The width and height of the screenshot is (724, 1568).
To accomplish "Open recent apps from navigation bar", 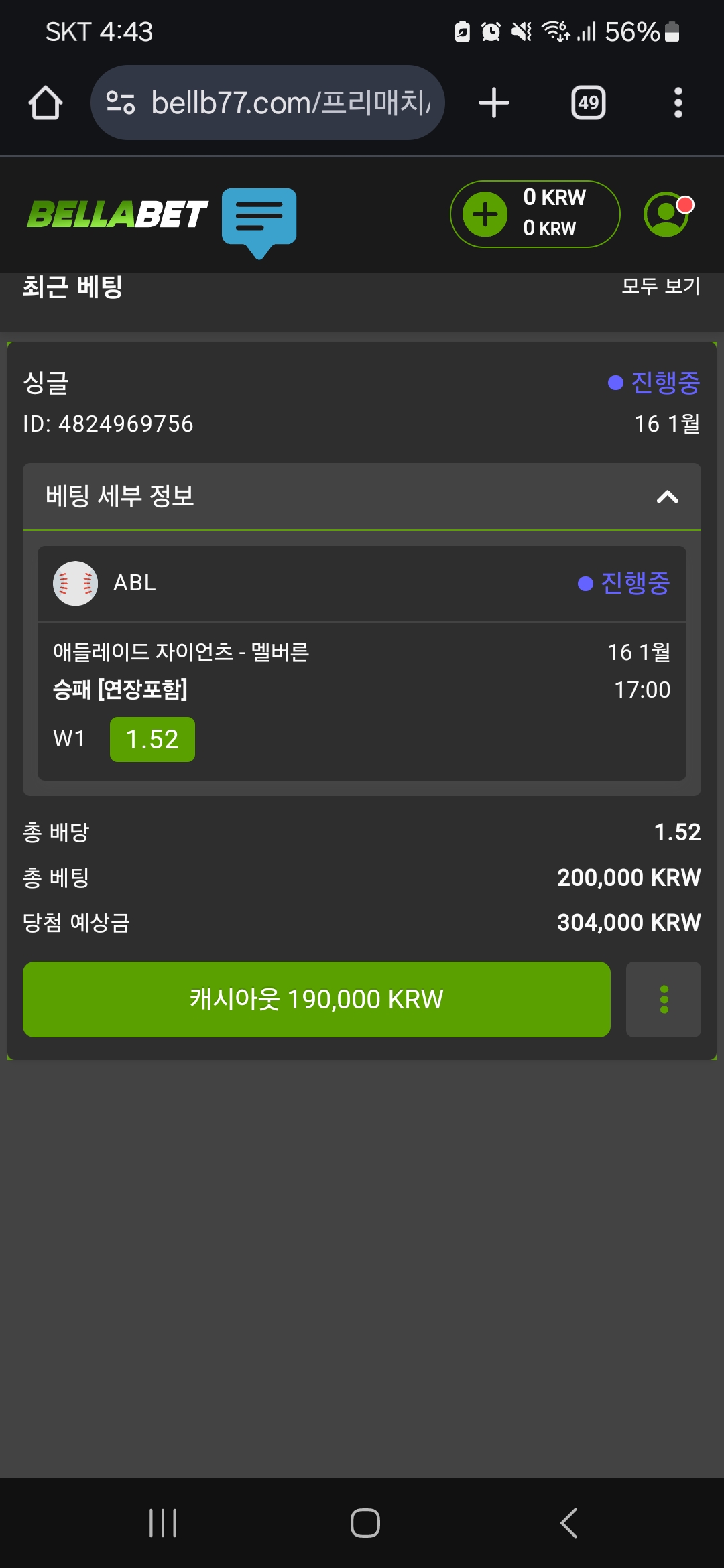I will 163,1523.
